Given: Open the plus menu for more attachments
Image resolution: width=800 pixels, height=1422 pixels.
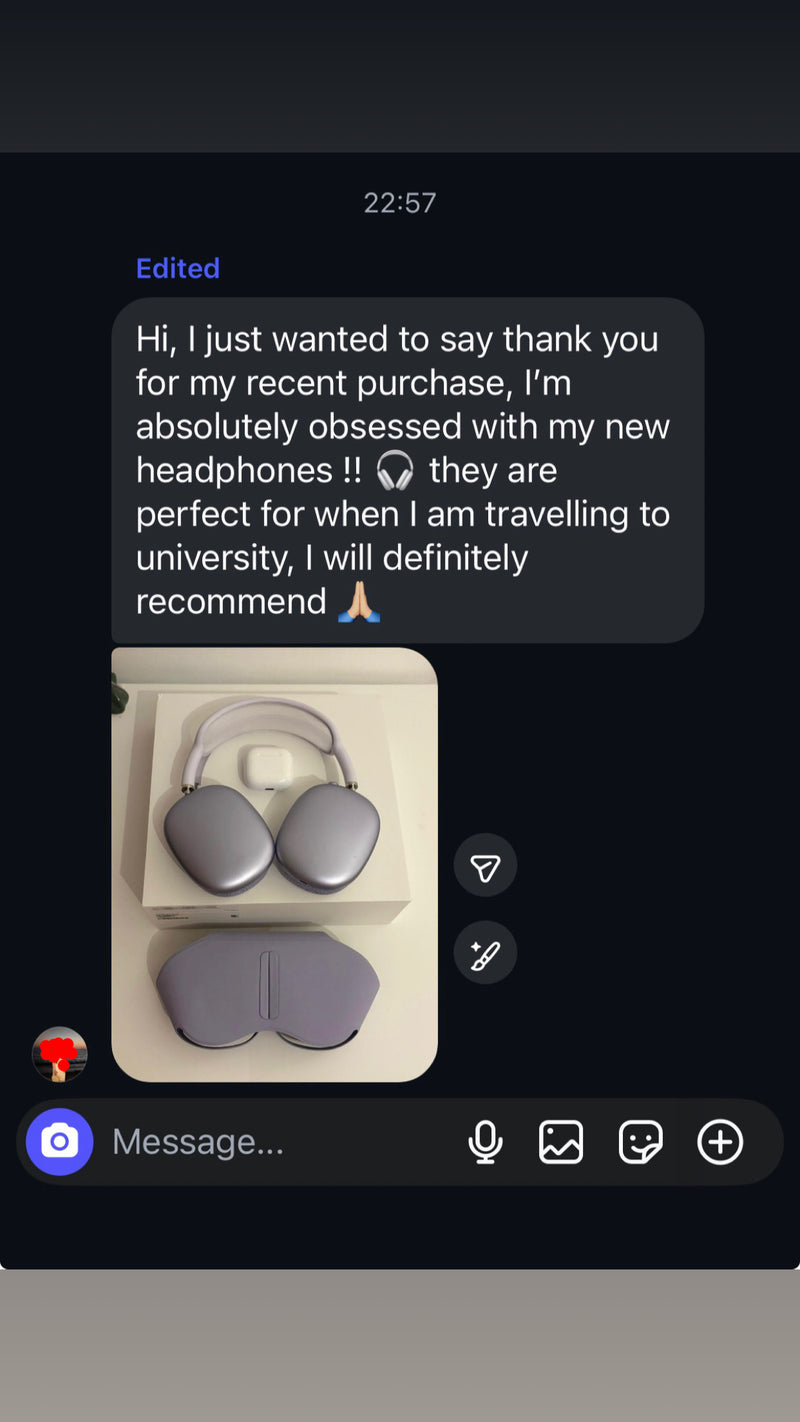Looking at the screenshot, I should coord(719,1141).
